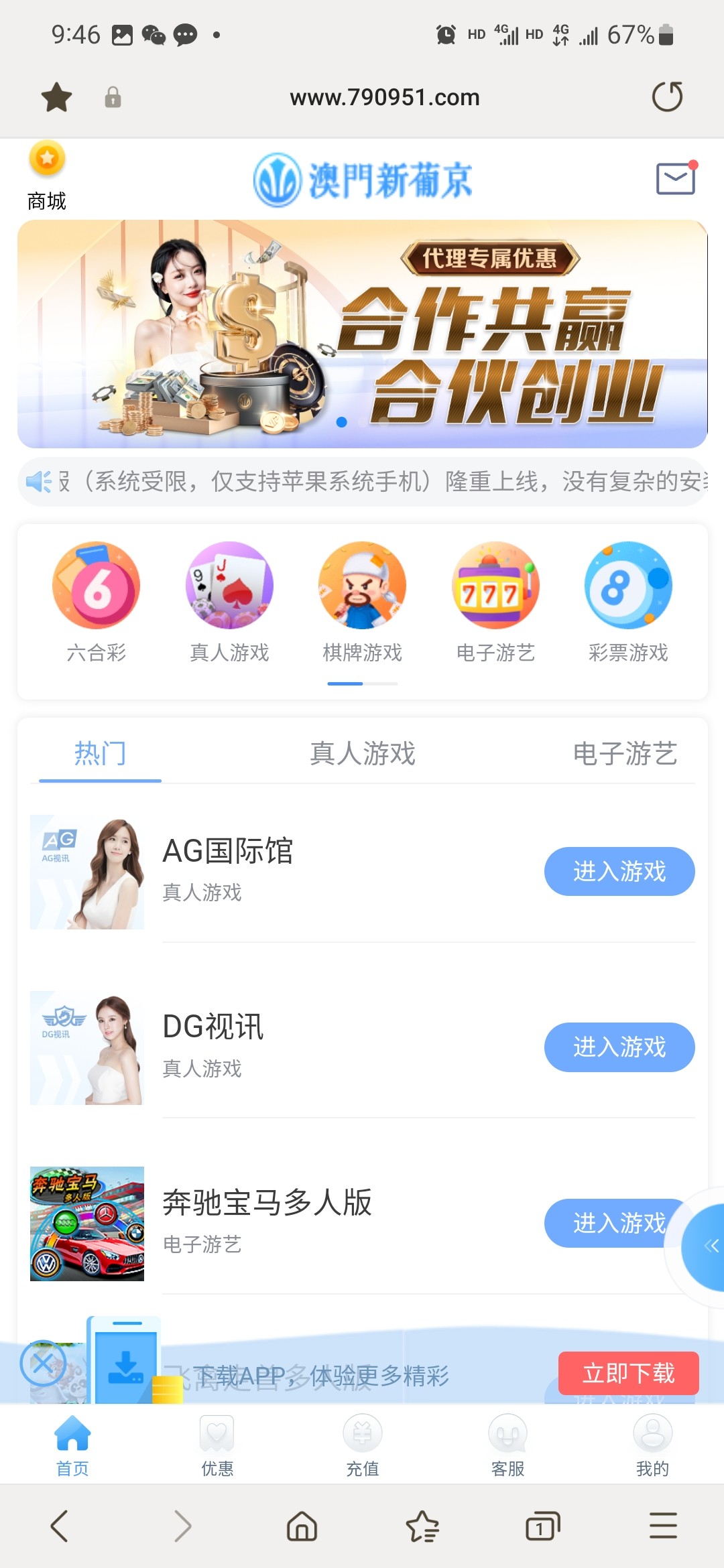
Task: Switch to the 电子游艺 tab
Action: [x=625, y=755]
